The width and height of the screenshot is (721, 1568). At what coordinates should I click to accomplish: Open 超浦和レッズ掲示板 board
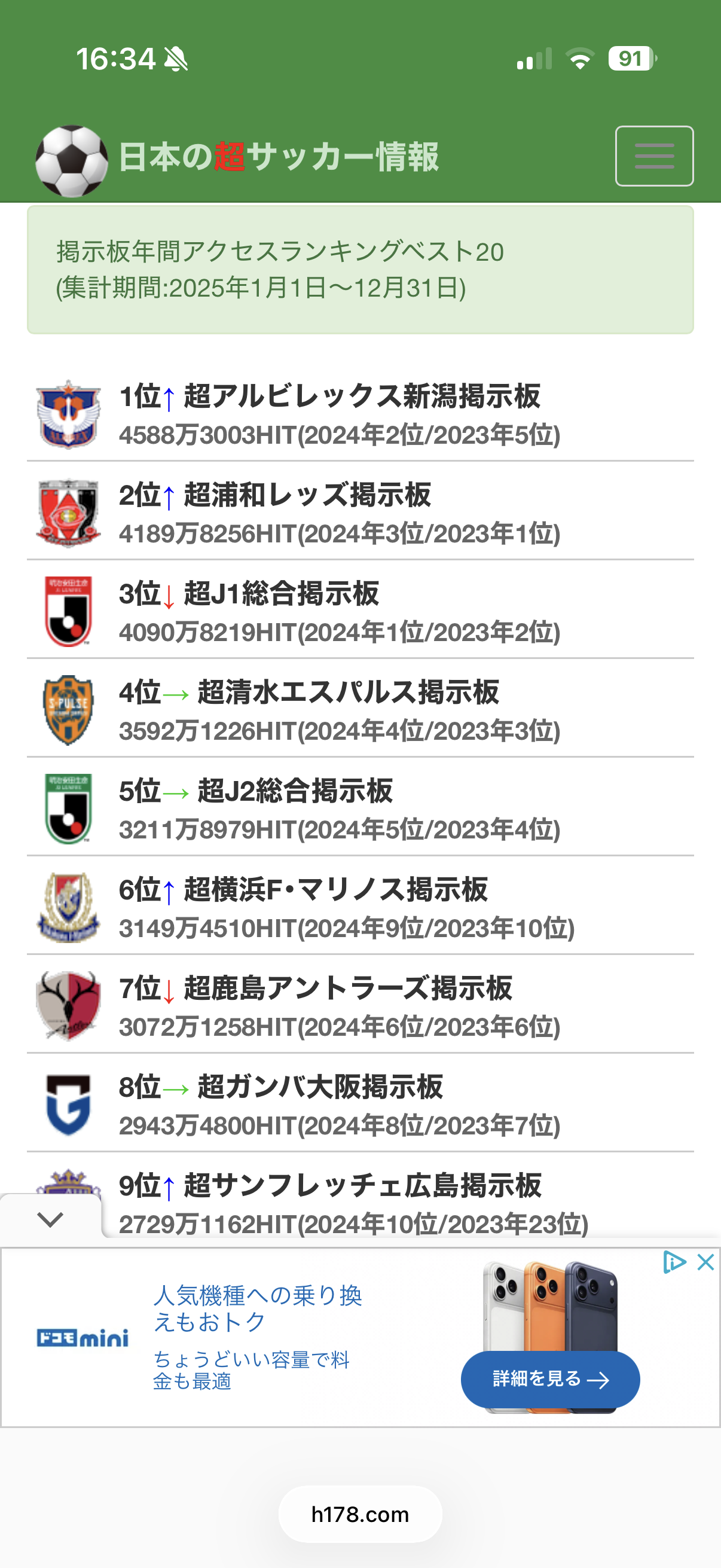pyautogui.click(x=307, y=495)
